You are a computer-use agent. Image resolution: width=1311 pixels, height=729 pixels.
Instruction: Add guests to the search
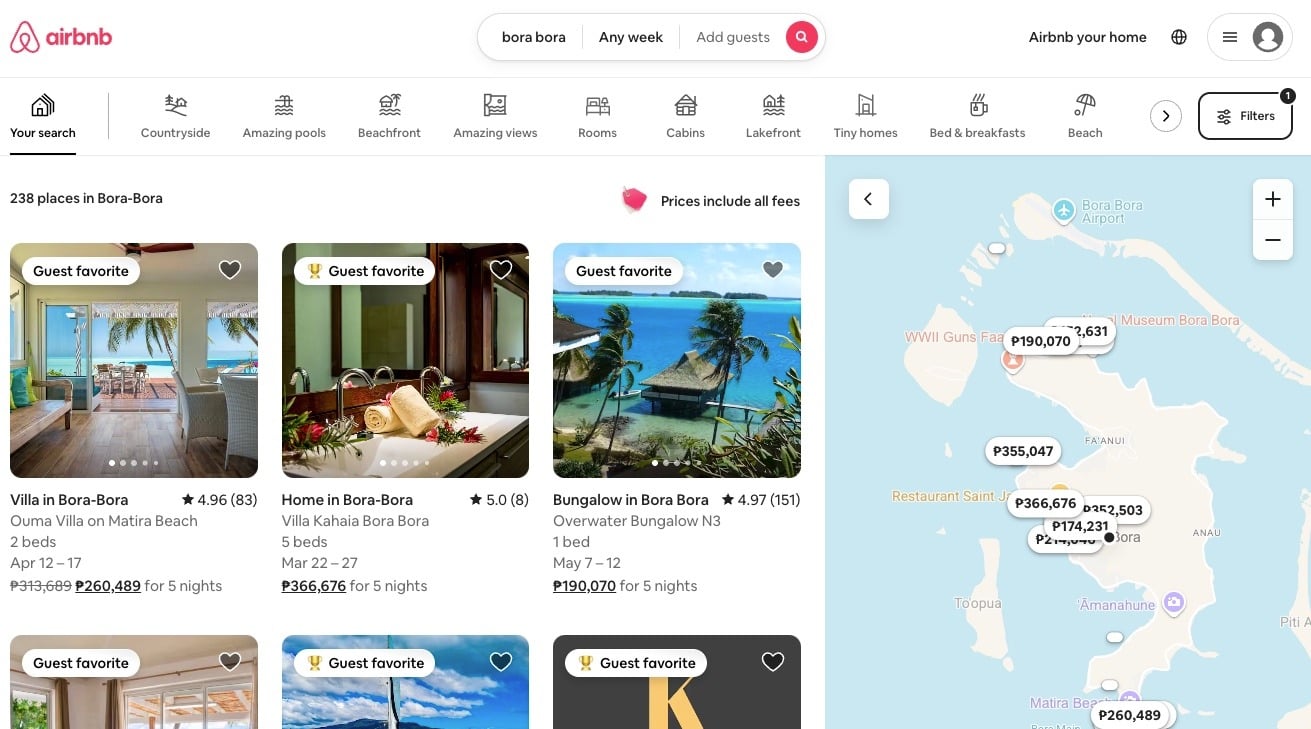732,37
